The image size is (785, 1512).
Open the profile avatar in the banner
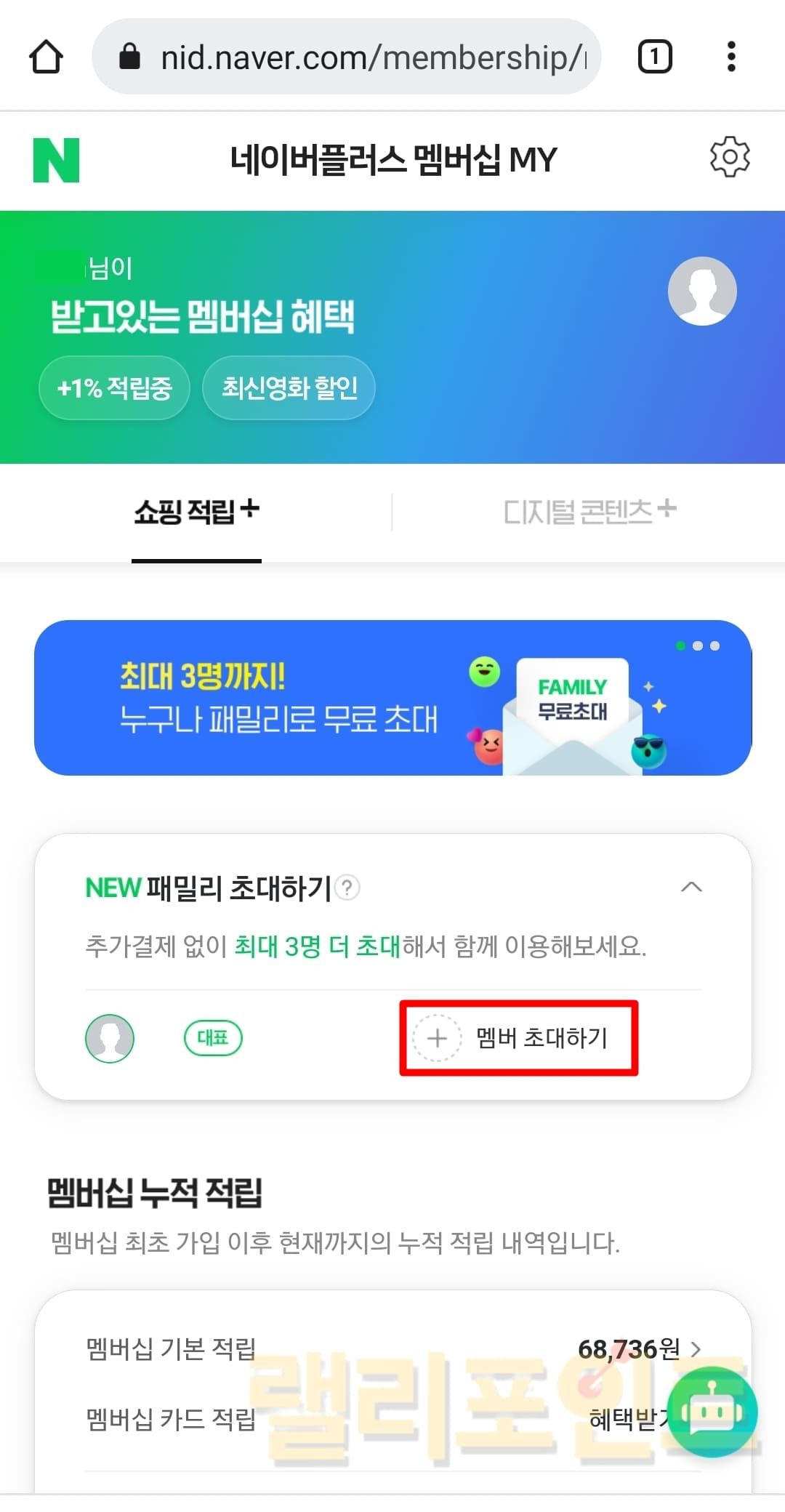pyautogui.click(x=702, y=291)
